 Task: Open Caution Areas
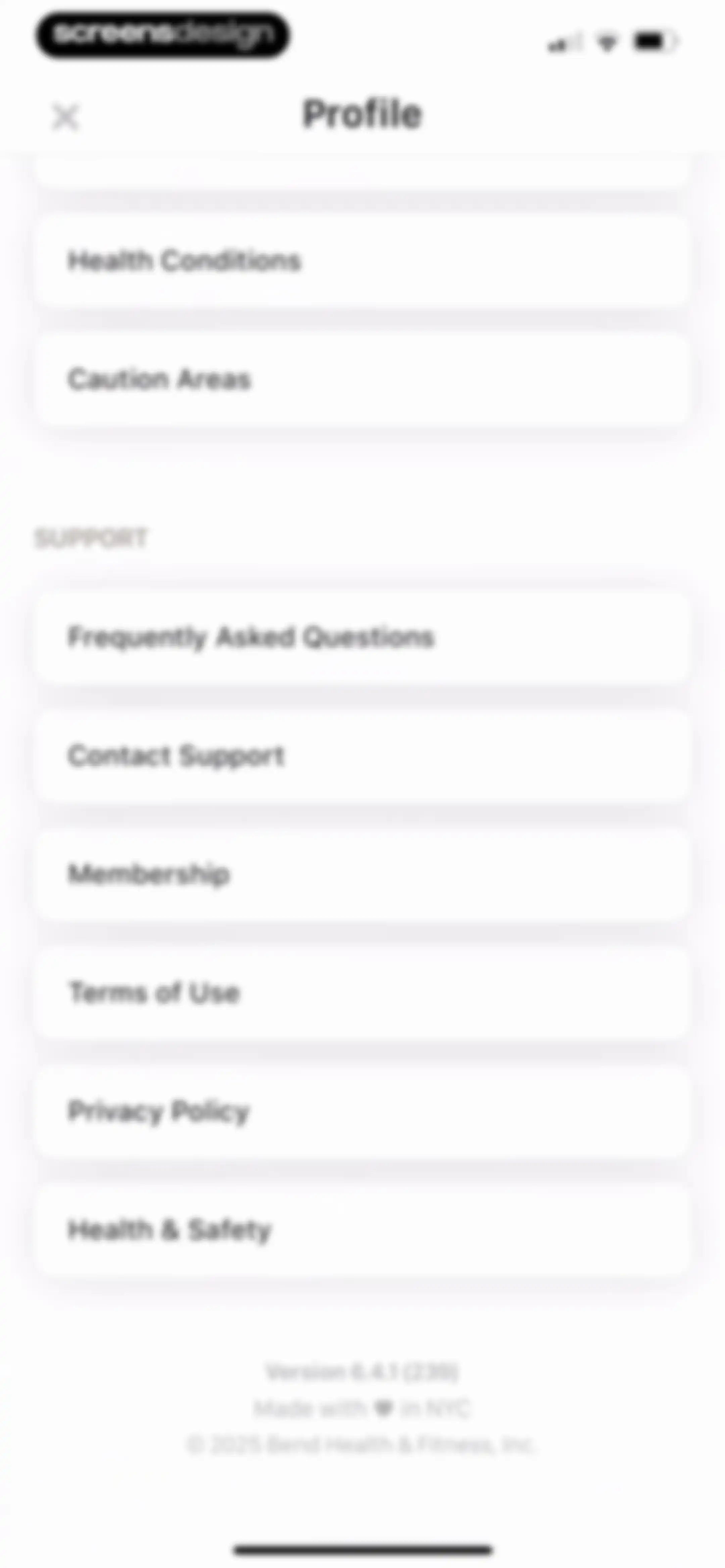[x=362, y=379]
